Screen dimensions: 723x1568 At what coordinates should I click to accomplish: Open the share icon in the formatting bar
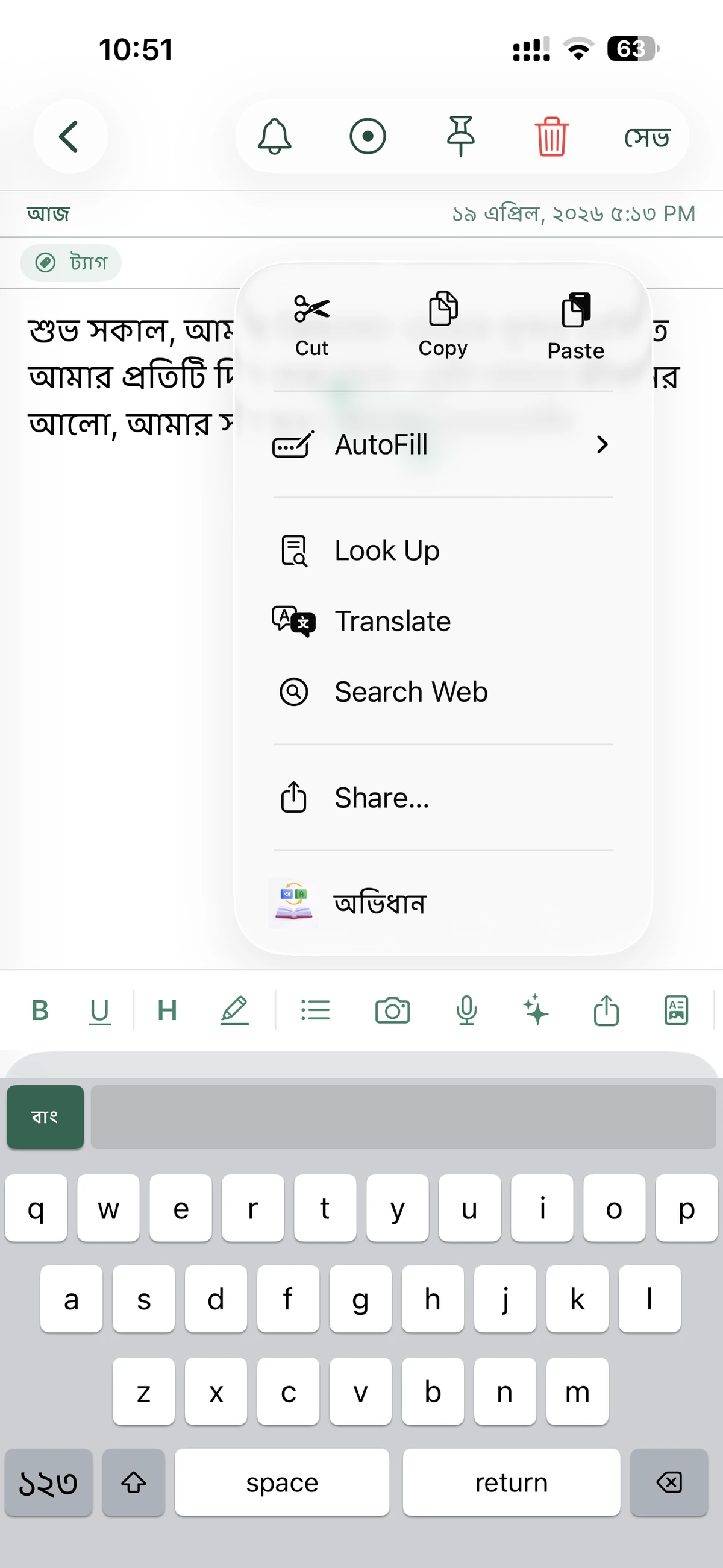(x=606, y=1010)
